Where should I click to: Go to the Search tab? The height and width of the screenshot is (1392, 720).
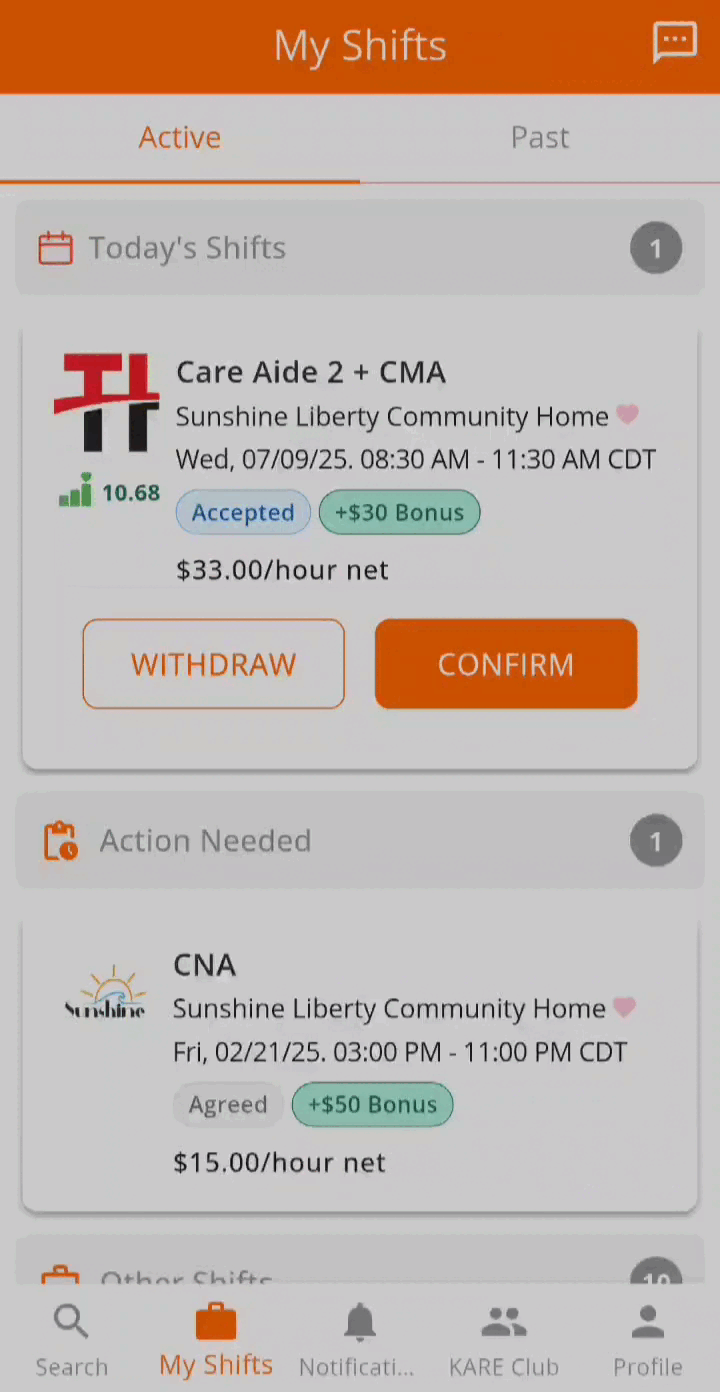[x=72, y=1340]
